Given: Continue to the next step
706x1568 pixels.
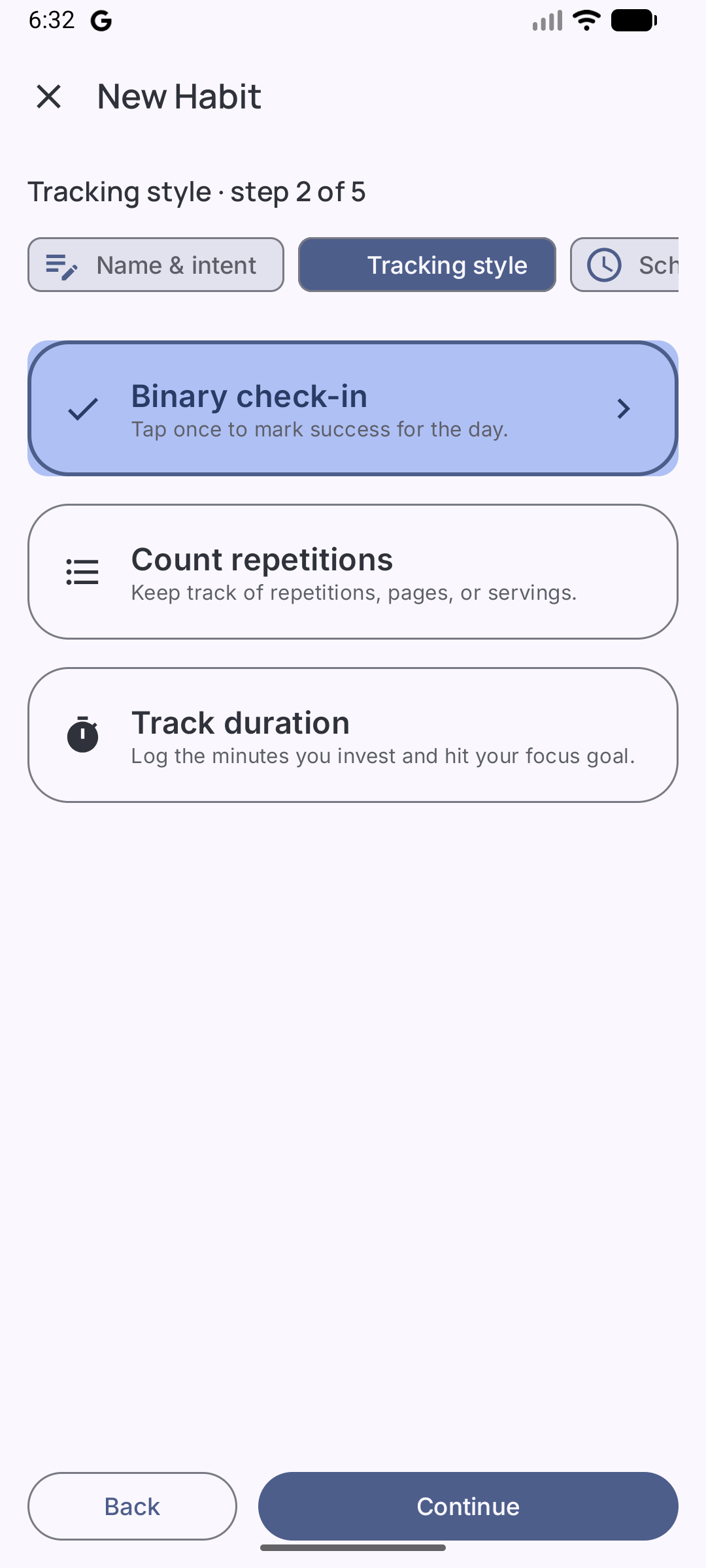Looking at the screenshot, I should [468, 1506].
